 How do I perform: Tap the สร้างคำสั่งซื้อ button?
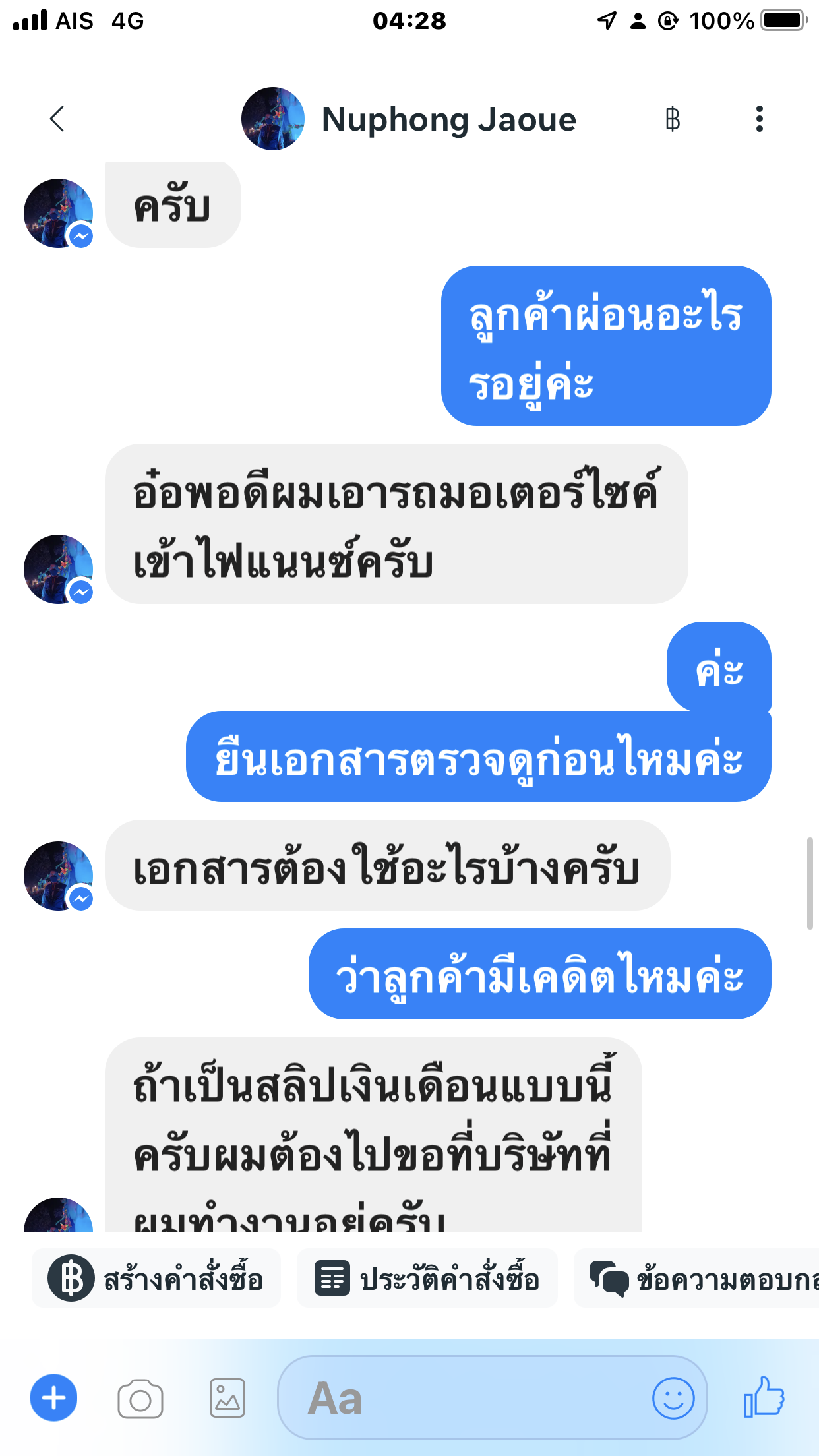156,1279
